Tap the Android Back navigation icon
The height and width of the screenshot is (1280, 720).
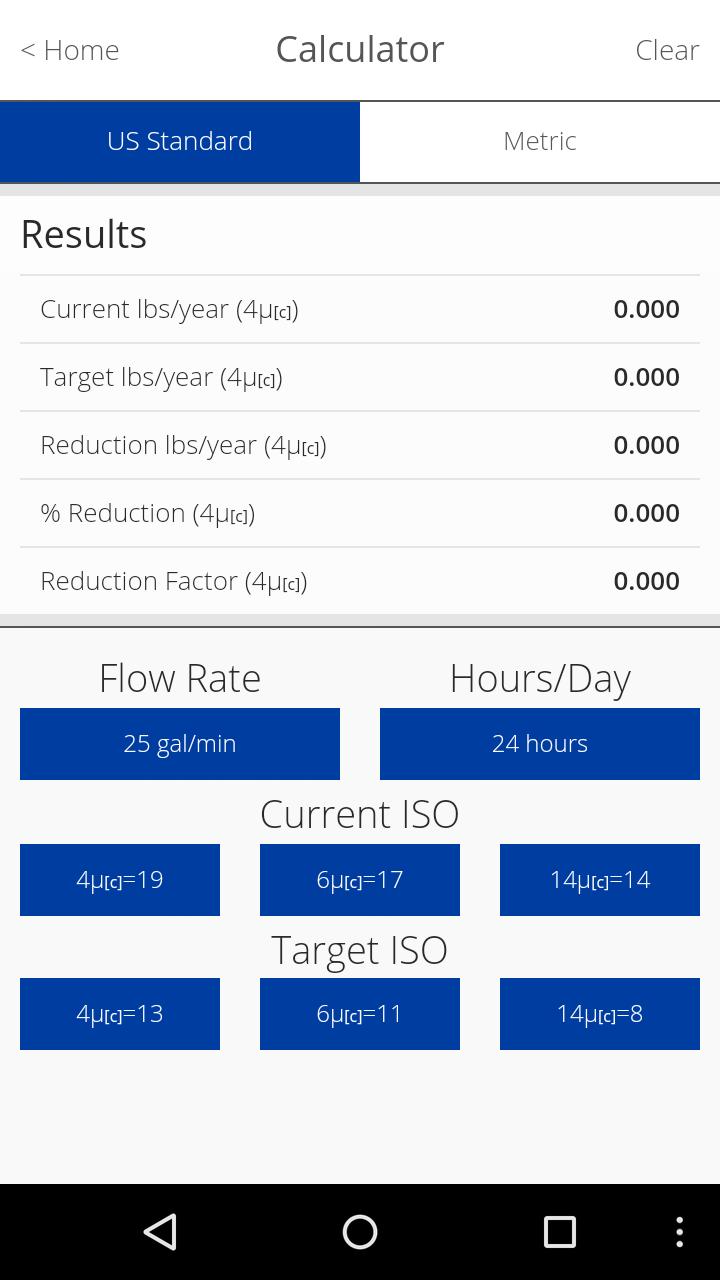160,1232
